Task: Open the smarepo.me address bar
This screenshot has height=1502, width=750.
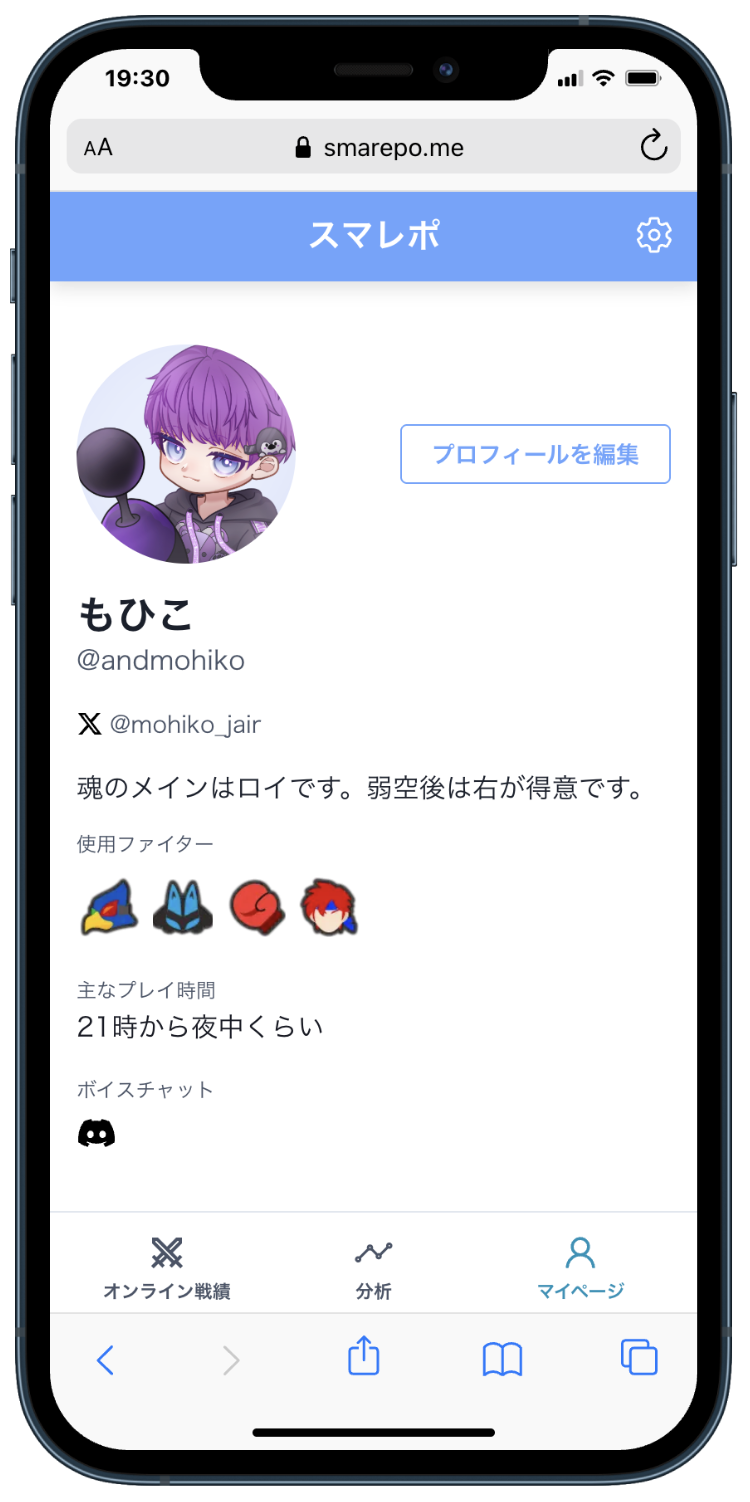Action: 380,148
